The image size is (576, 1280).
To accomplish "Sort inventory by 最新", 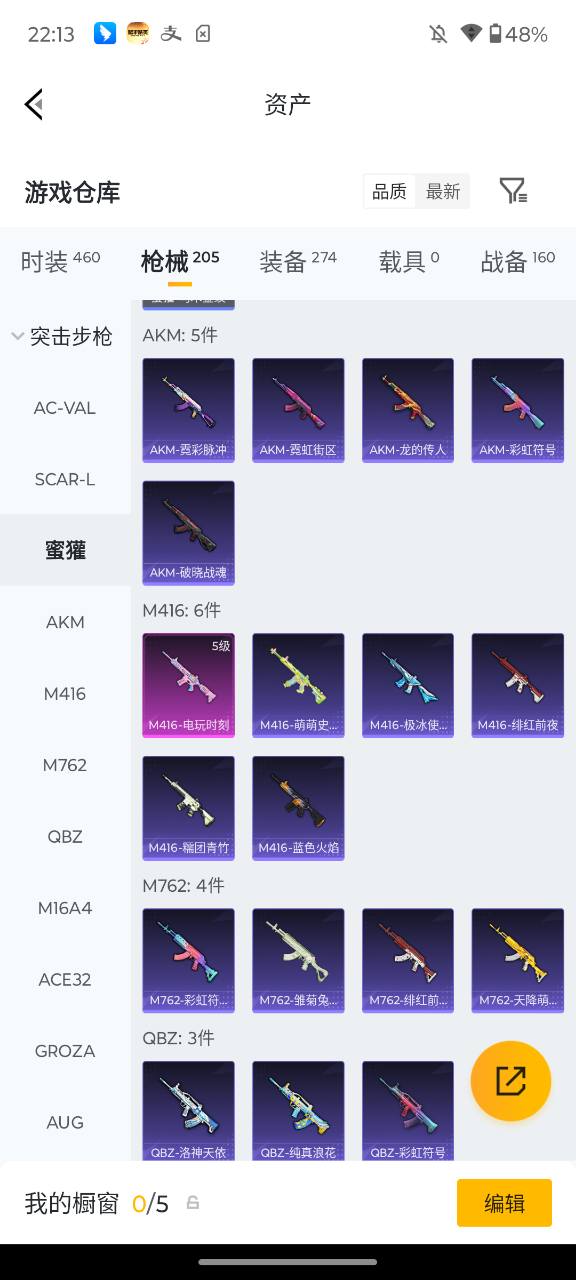I will pos(443,191).
